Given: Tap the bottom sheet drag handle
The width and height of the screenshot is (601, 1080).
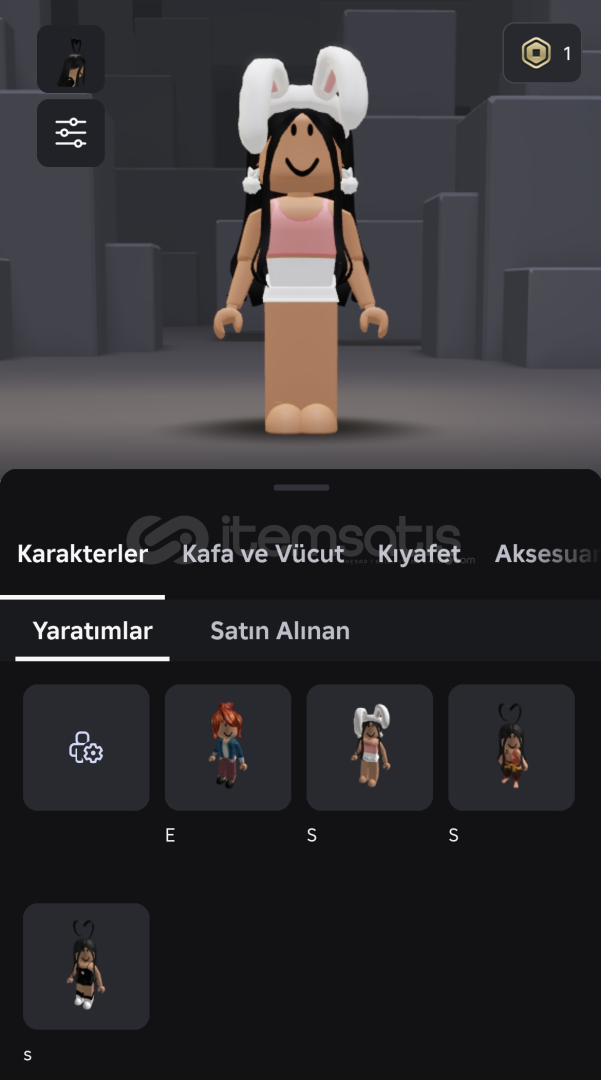Looking at the screenshot, I should pos(301,488).
